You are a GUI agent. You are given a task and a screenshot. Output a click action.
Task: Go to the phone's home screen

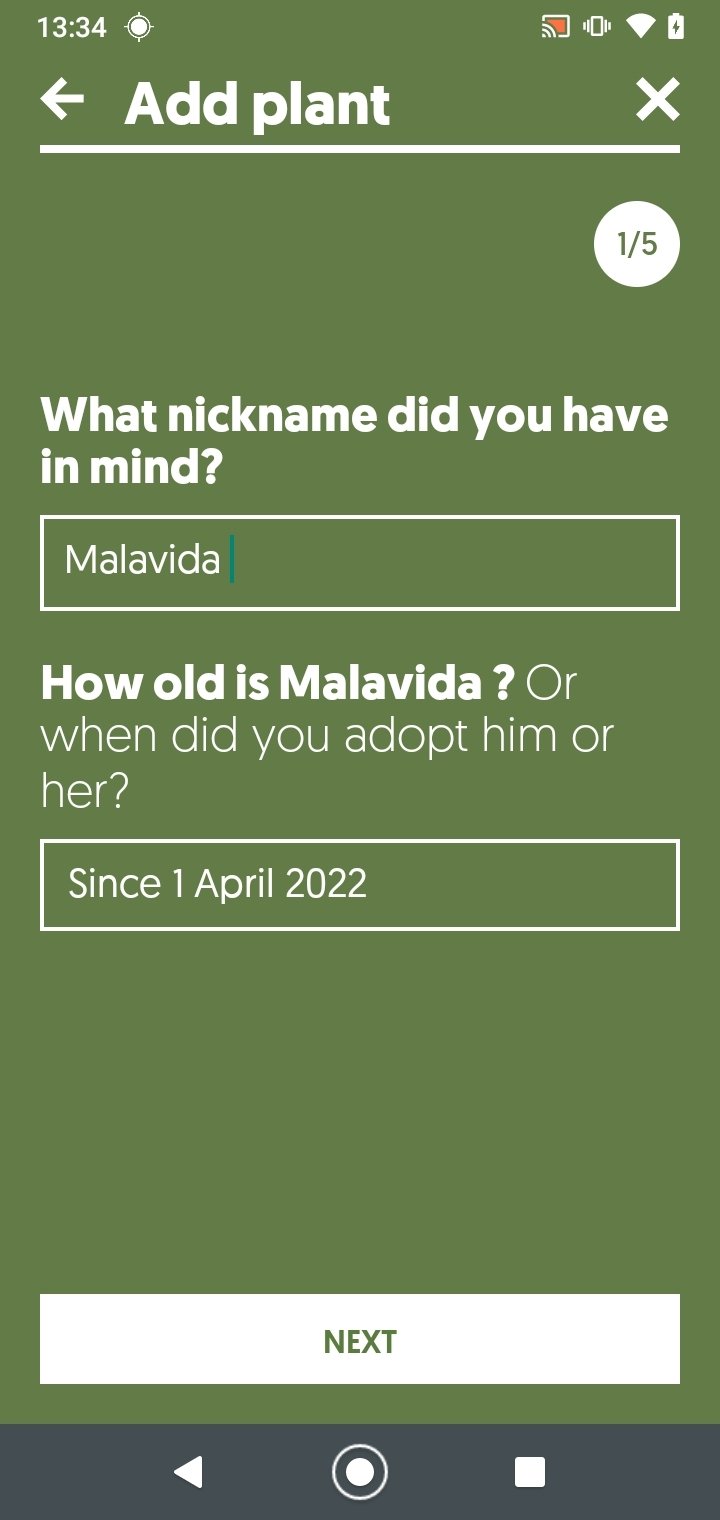(360, 1472)
